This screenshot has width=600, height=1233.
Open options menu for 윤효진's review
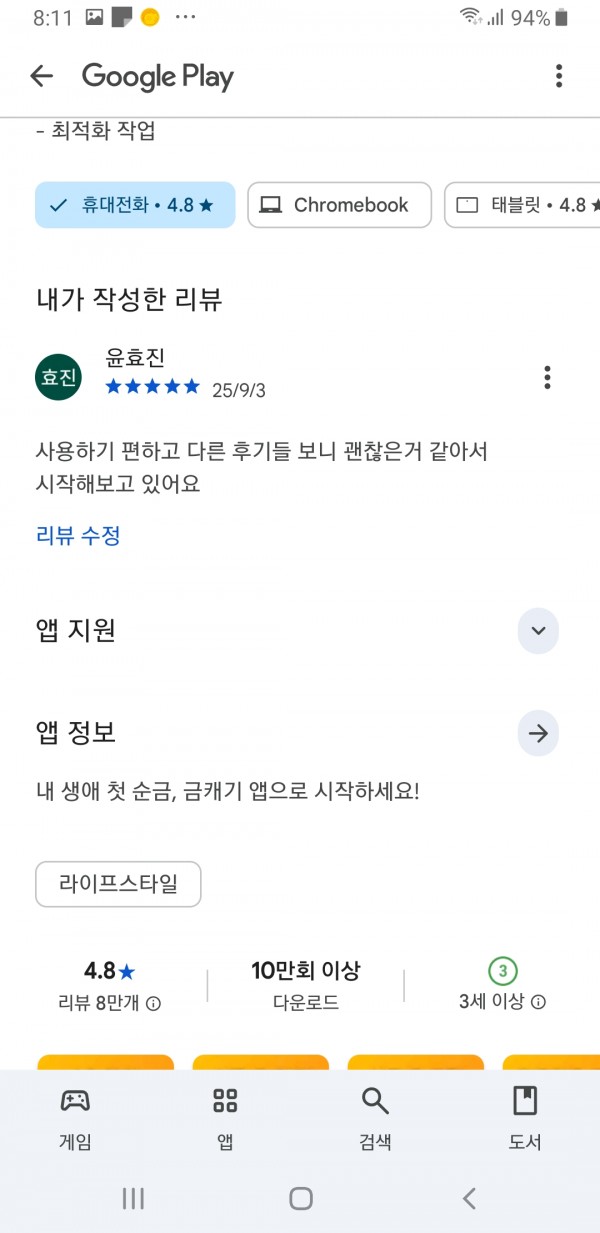click(547, 377)
